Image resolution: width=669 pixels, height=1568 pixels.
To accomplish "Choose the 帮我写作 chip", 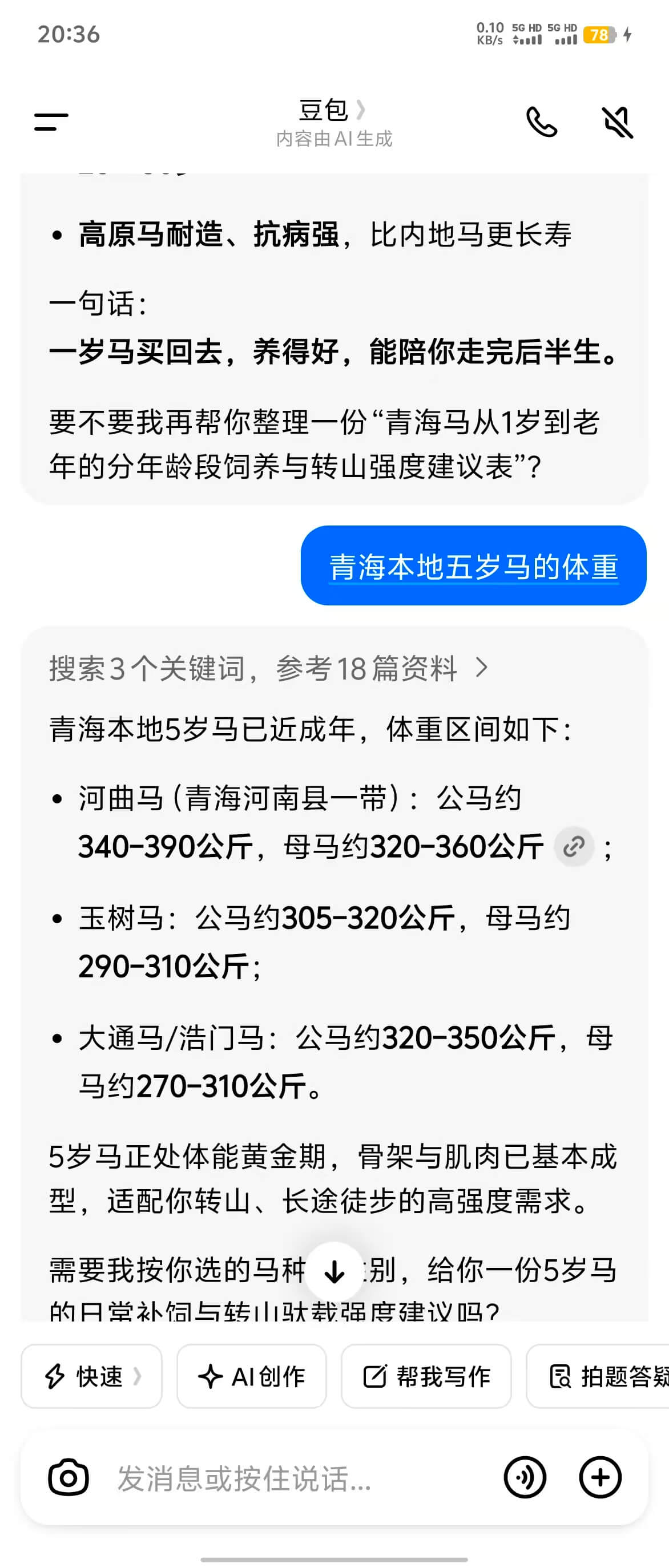I will tap(426, 1376).
